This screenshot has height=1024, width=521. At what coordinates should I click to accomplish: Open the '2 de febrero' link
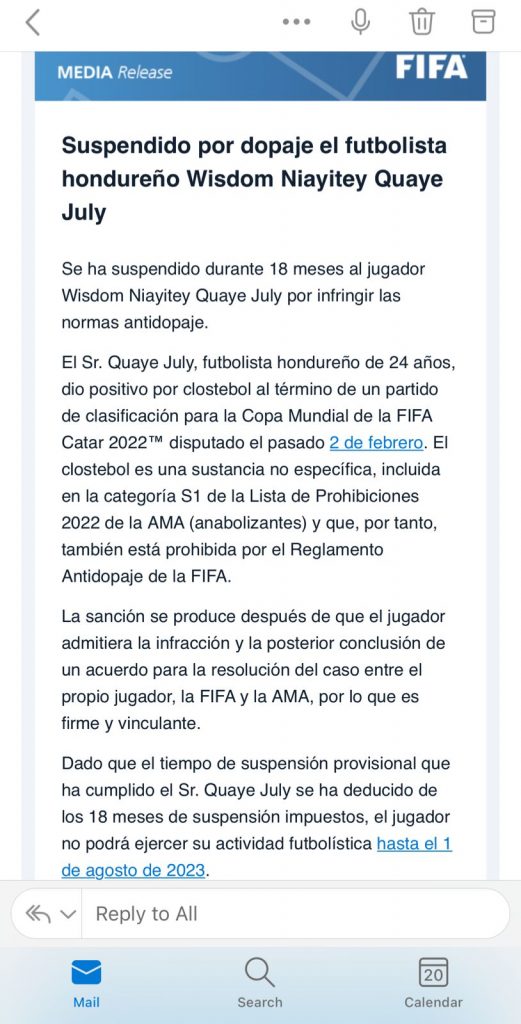point(376,443)
